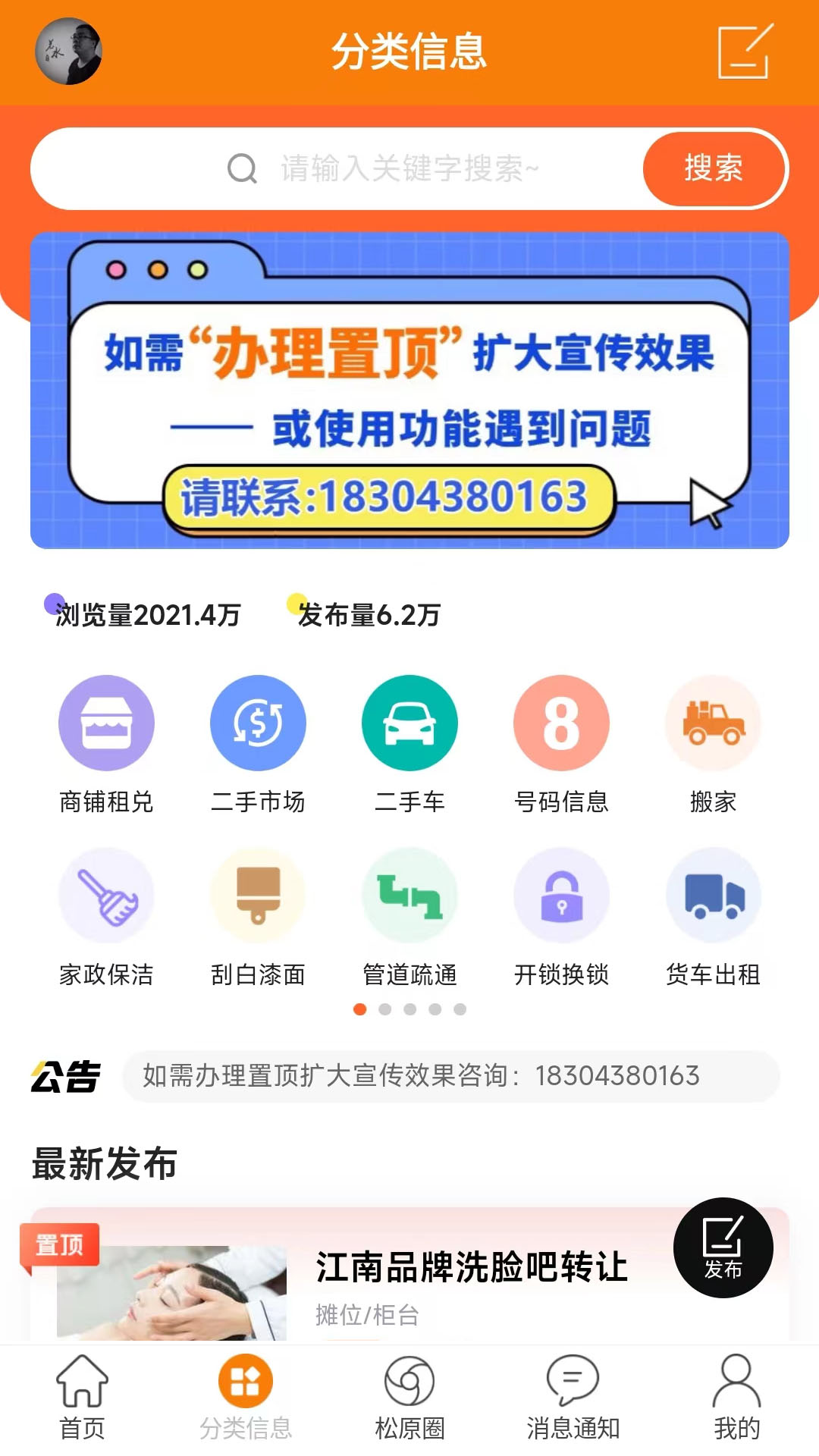819x1456 pixels.
Task: Open the 二手车 car icon
Action: coord(409,723)
